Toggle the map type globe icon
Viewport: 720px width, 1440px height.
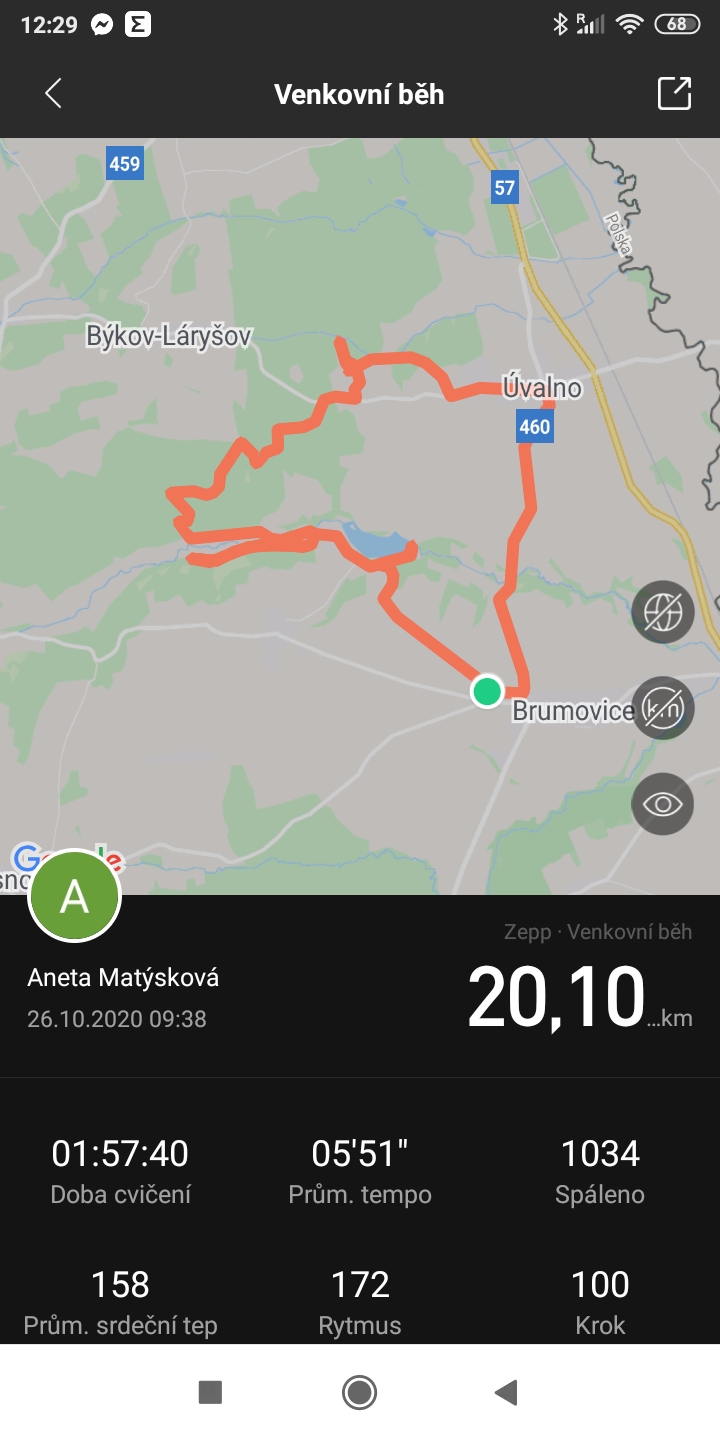[663, 611]
